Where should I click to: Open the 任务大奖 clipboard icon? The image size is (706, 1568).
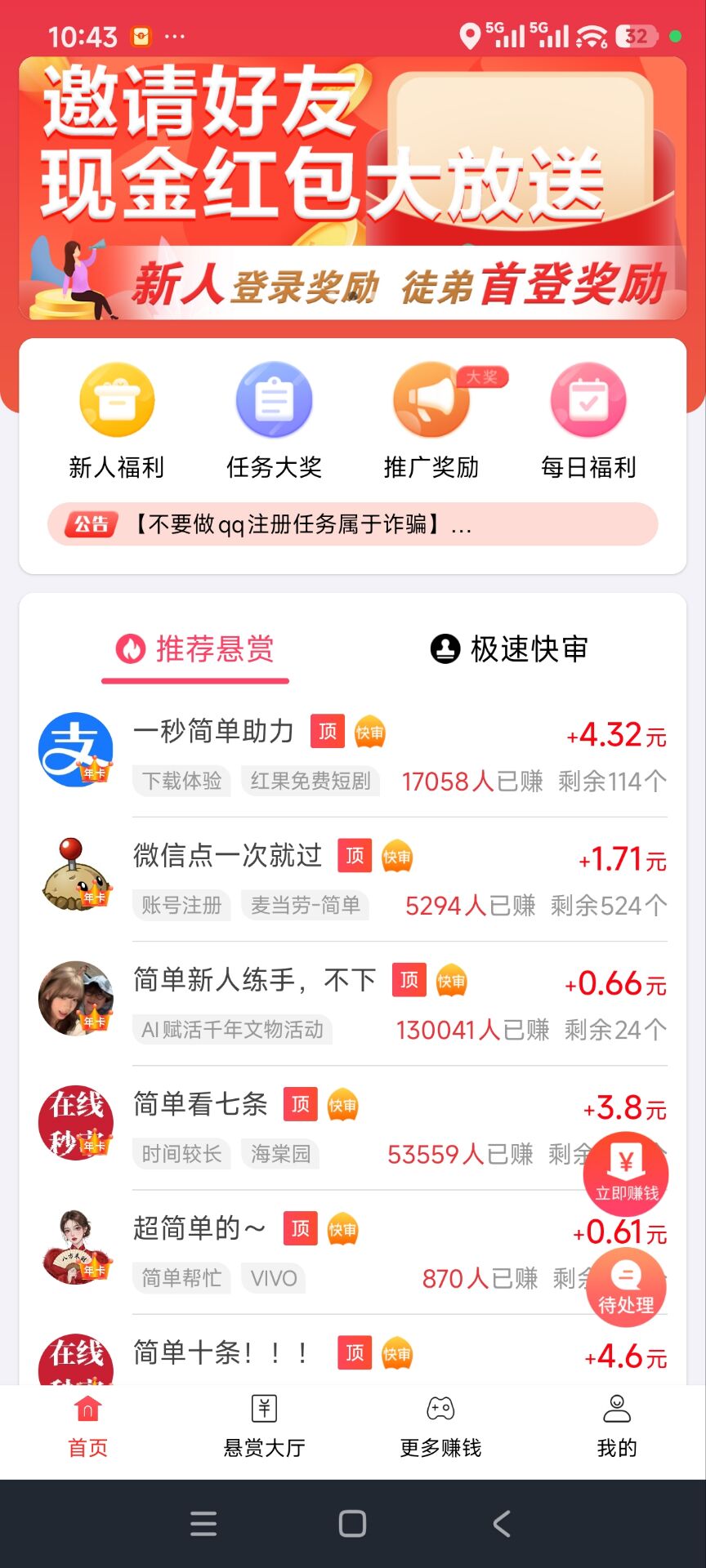(x=273, y=399)
